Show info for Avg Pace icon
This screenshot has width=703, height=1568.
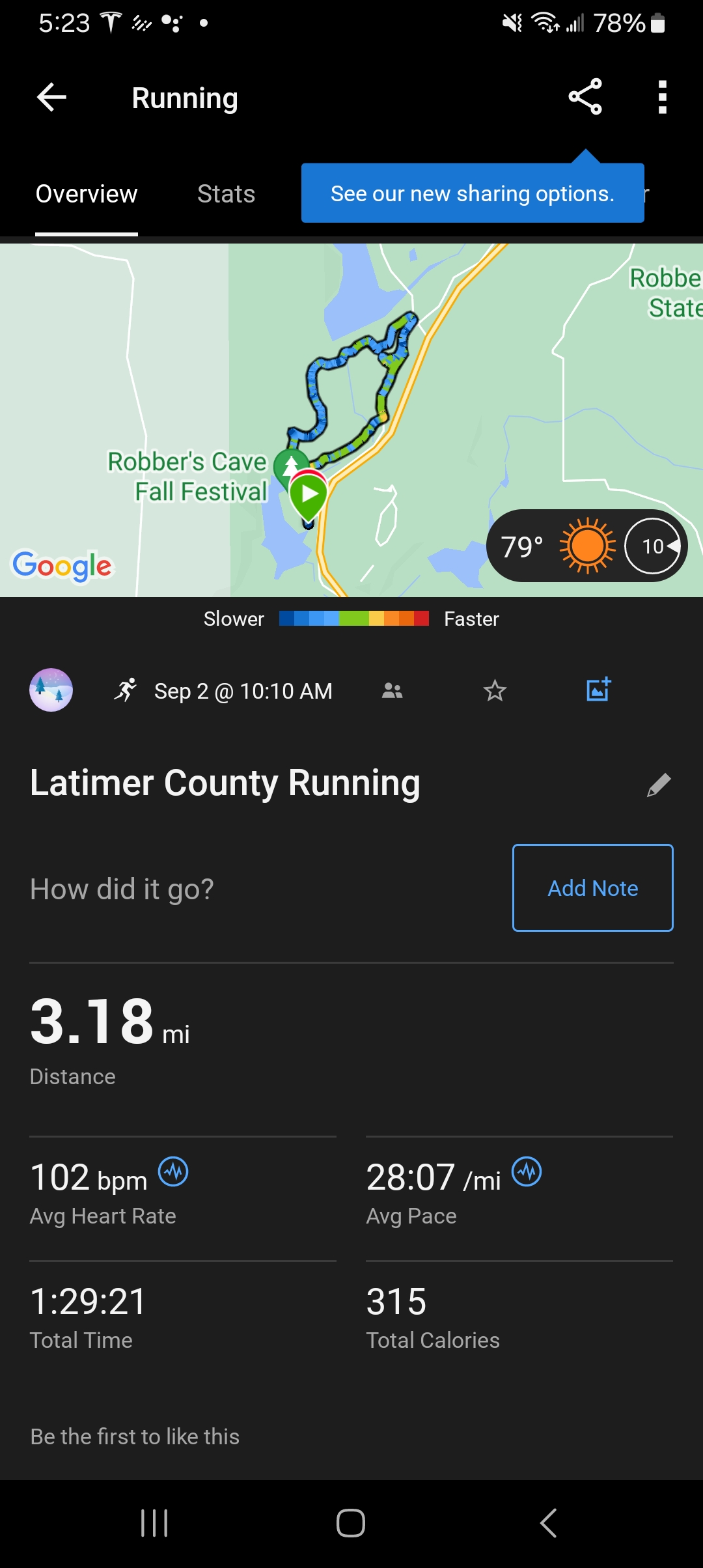click(527, 1172)
